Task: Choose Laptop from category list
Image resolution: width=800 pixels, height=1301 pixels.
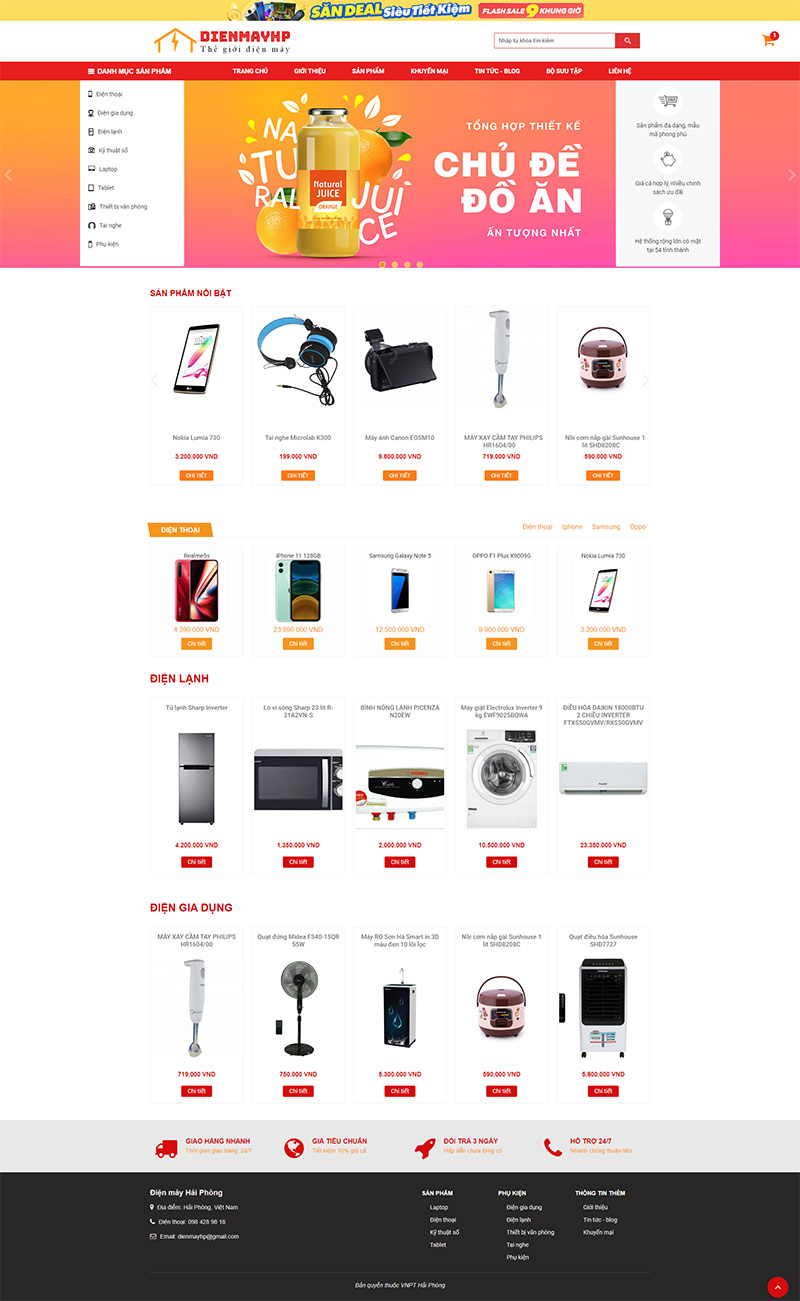Action: click(x=107, y=169)
